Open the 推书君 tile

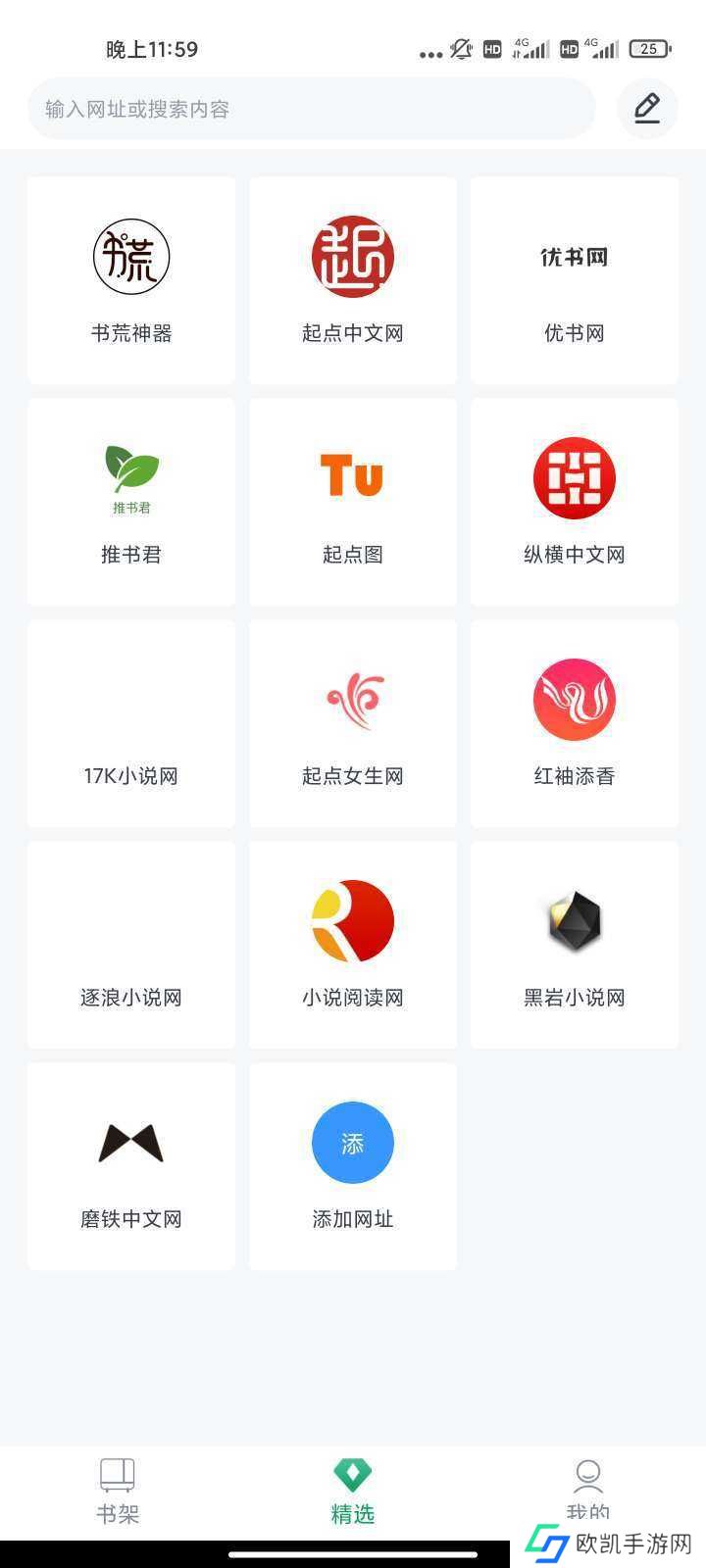tap(131, 502)
